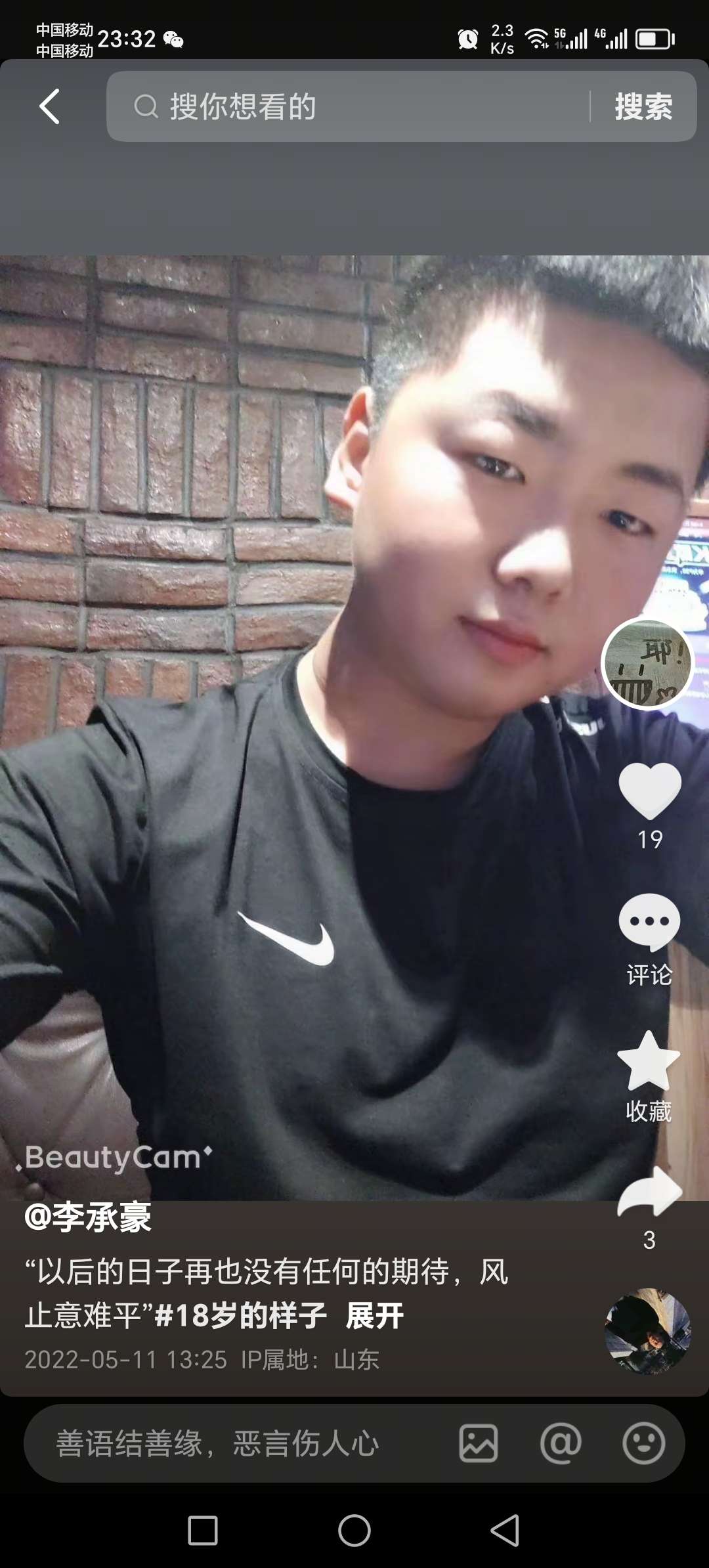Go back using the top-left arrow
709x1568 pixels.
click(50, 106)
